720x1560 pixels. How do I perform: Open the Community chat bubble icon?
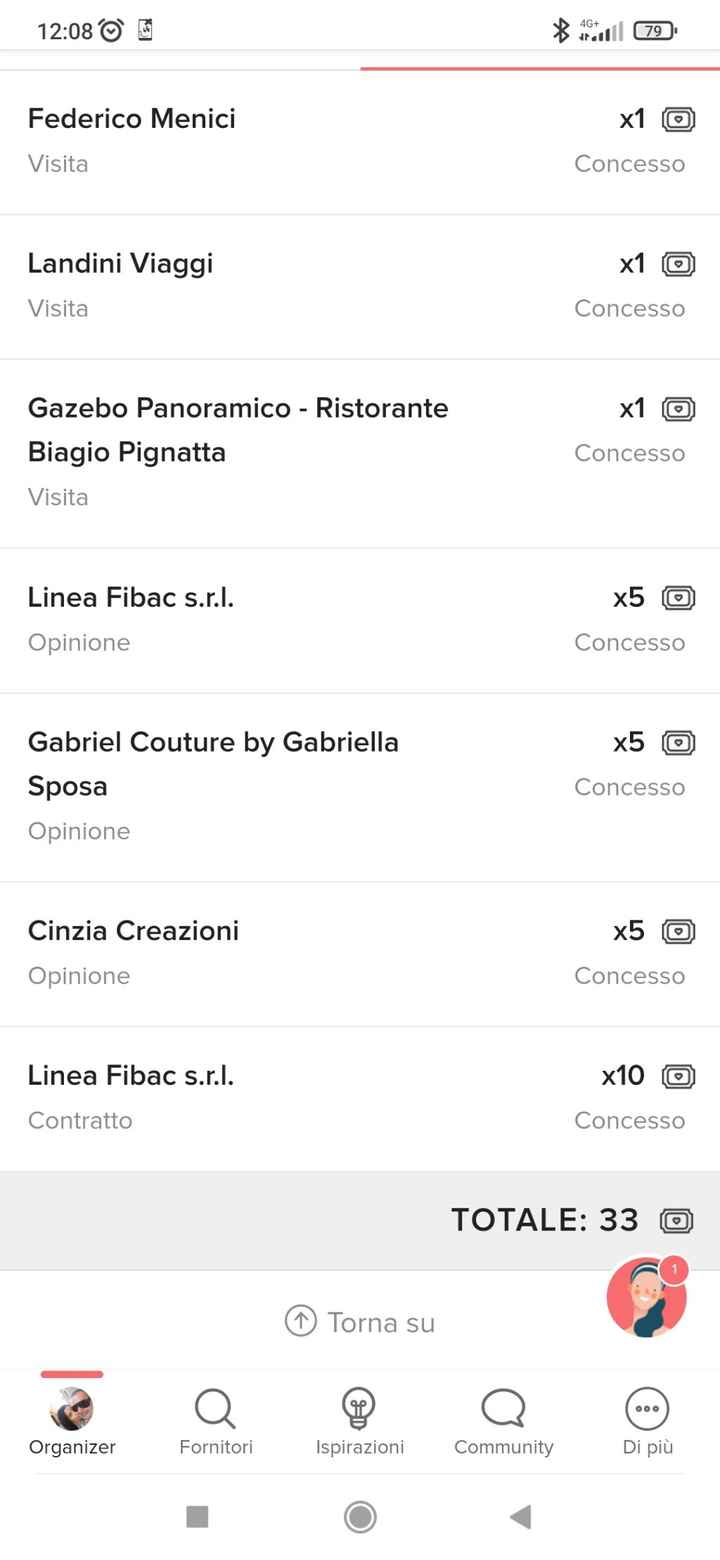point(503,1410)
